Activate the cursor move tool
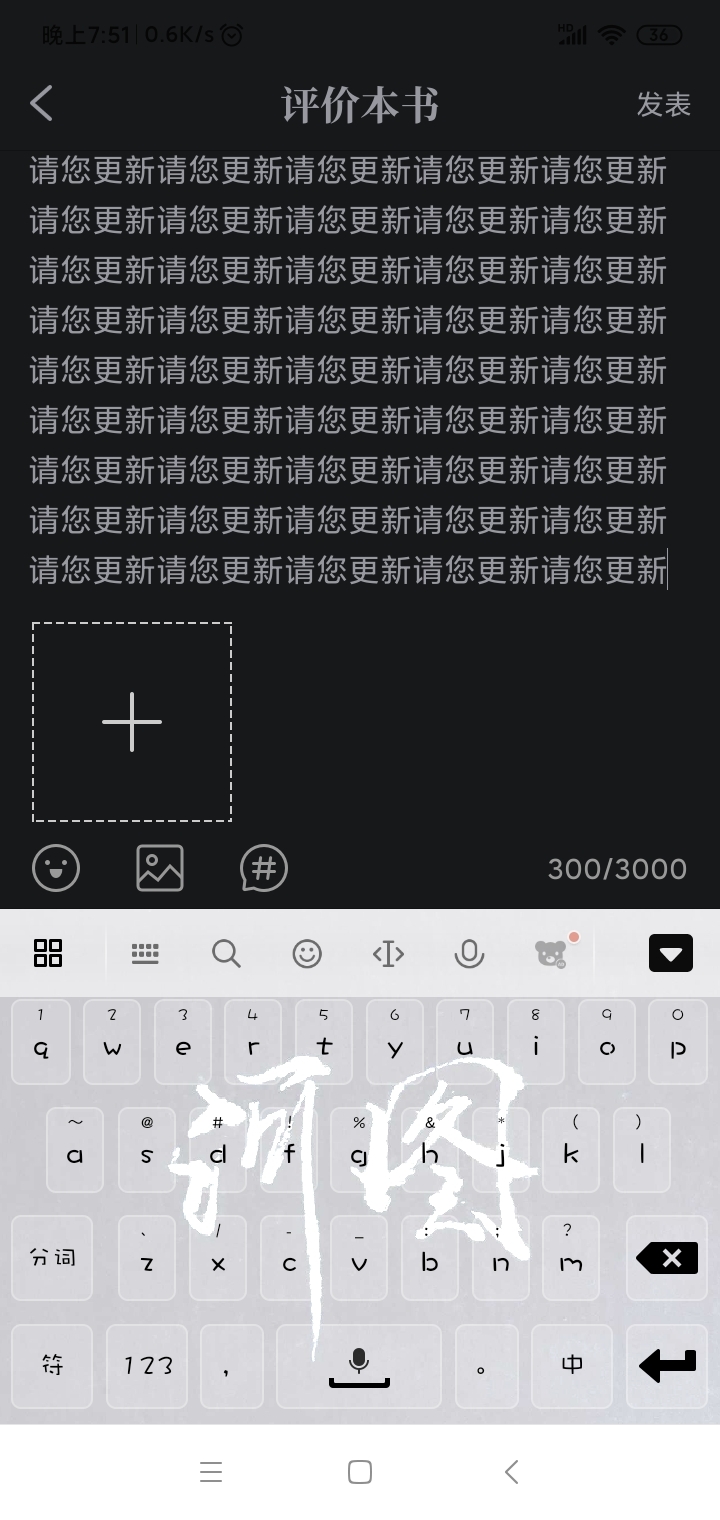 [388, 953]
